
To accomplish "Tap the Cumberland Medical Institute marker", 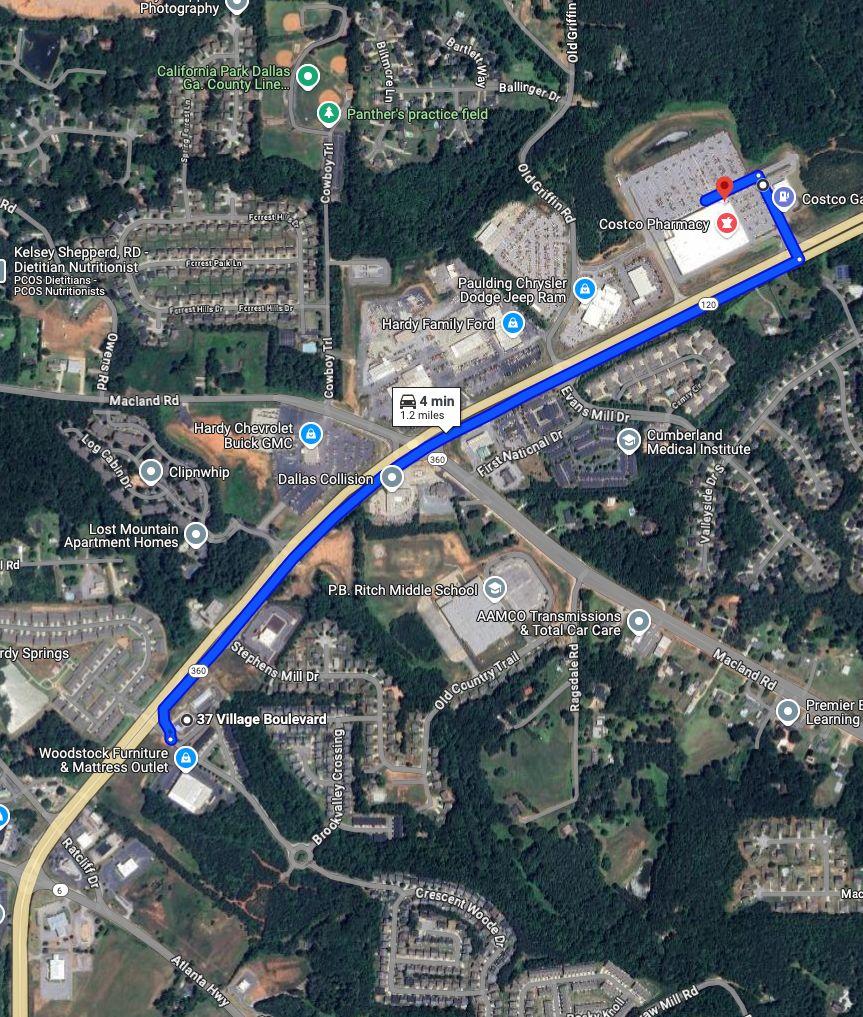I will (628, 441).
